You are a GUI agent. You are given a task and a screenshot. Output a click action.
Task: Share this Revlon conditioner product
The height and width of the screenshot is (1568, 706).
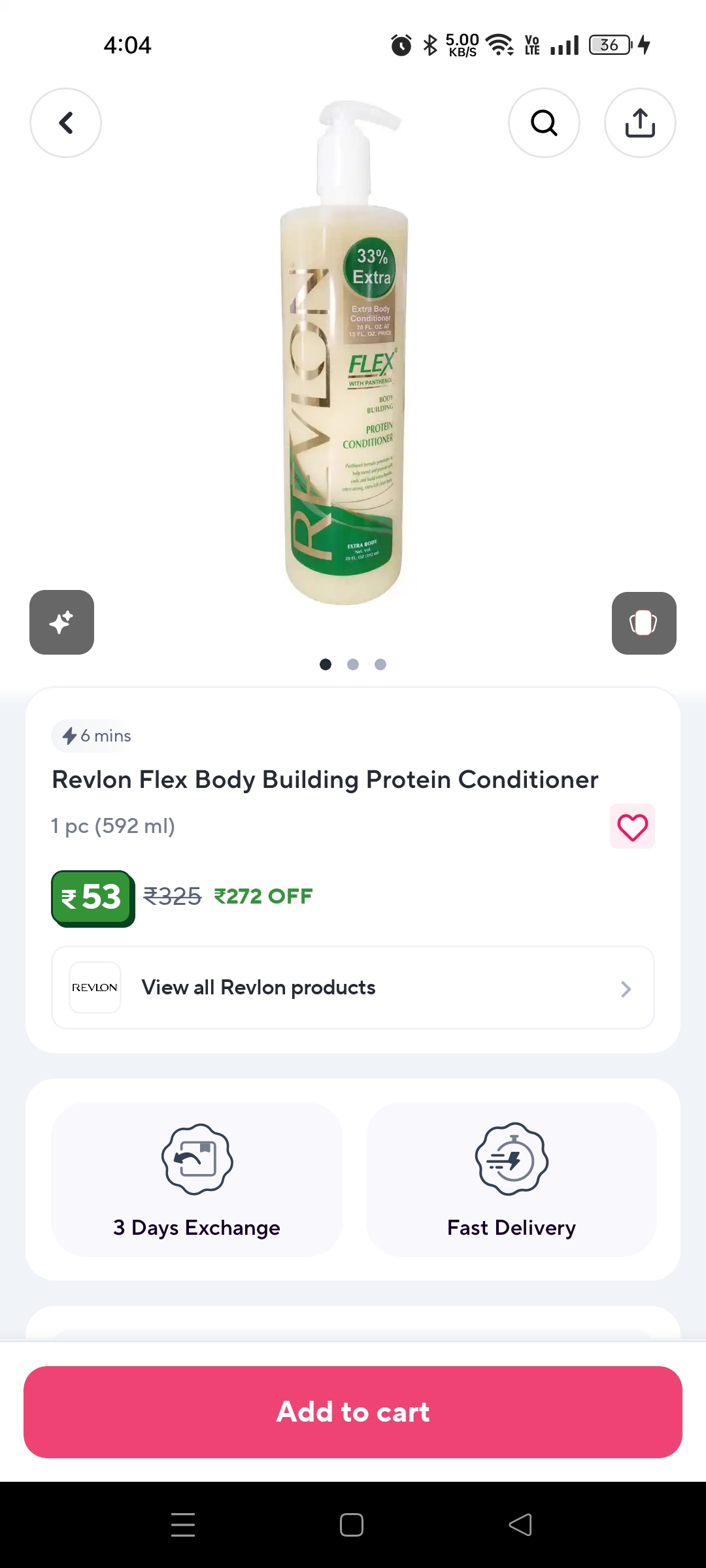click(640, 123)
